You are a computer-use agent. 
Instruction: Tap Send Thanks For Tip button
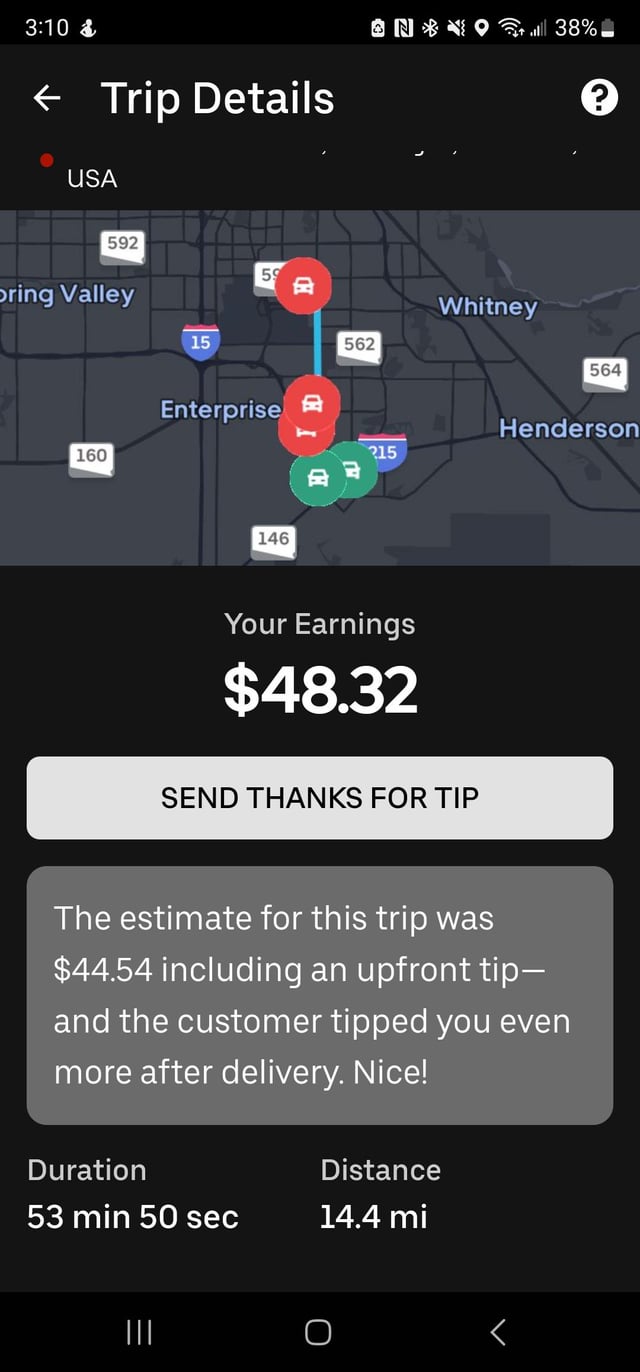coord(320,798)
